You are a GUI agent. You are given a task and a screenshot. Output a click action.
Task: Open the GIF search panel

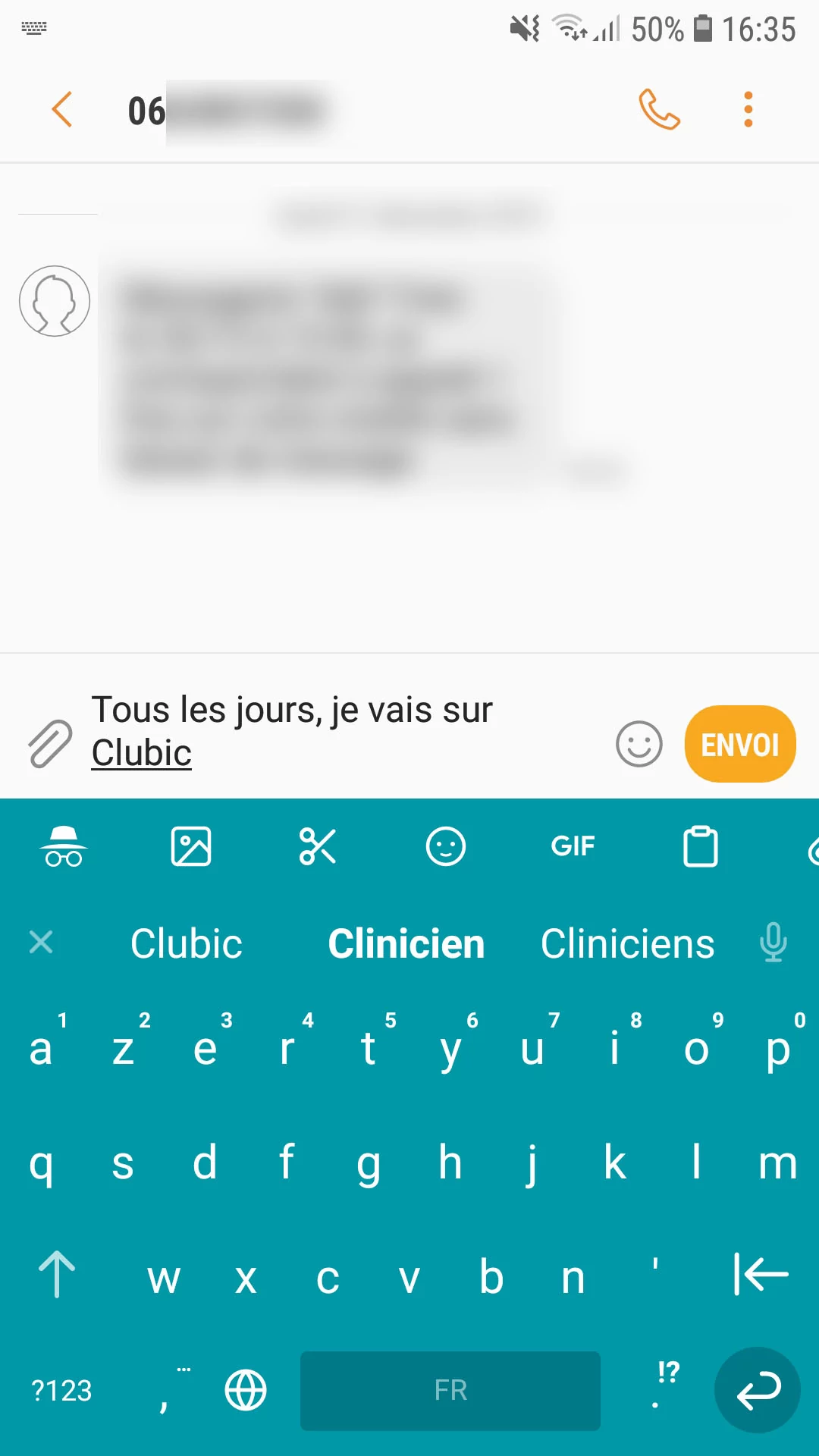pyautogui.click(x=573, y=846)
